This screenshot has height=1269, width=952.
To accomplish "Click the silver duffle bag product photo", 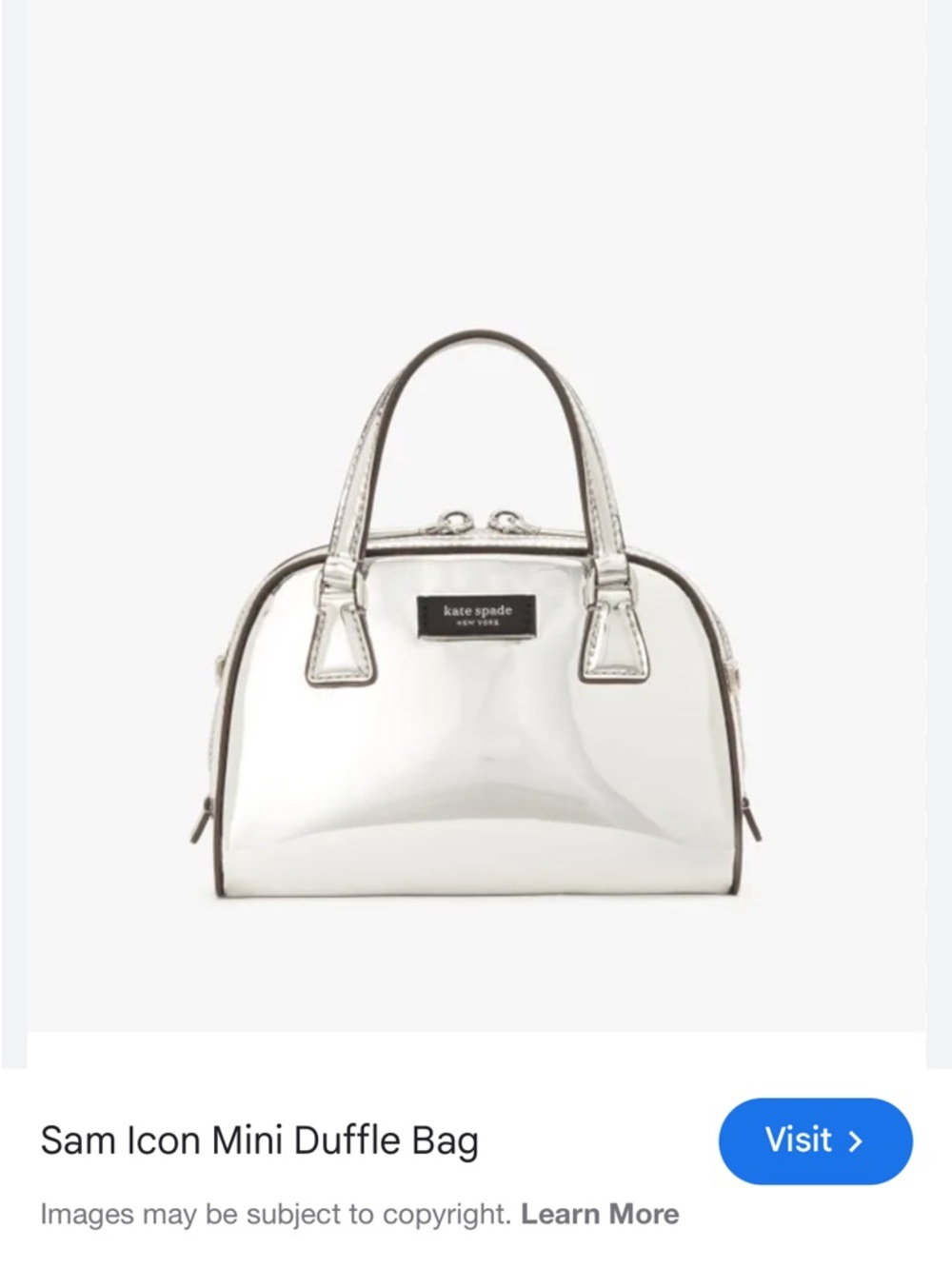I will pyautogui.click(x=476, y=714).
